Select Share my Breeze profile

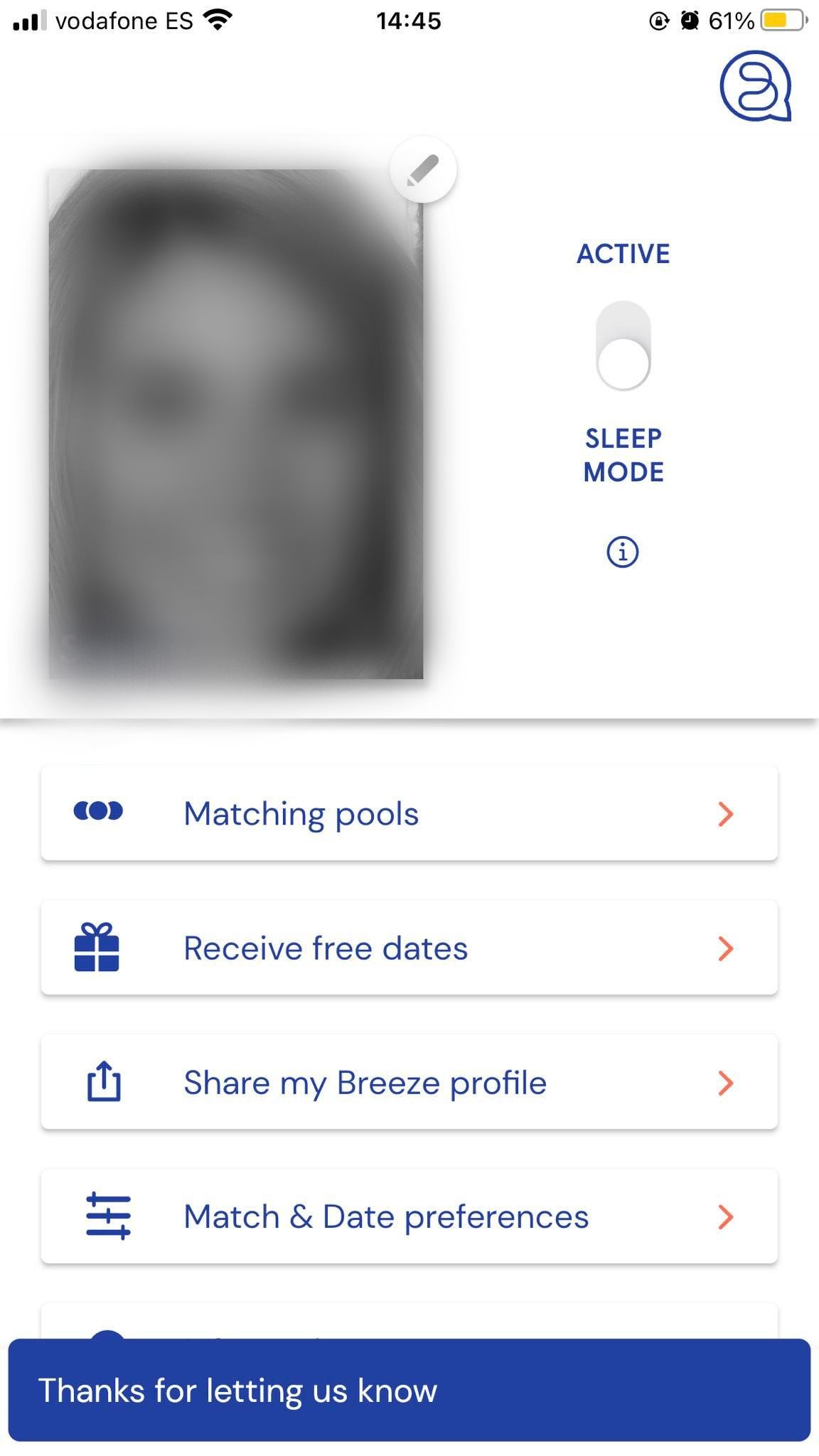pos(409,1082)
